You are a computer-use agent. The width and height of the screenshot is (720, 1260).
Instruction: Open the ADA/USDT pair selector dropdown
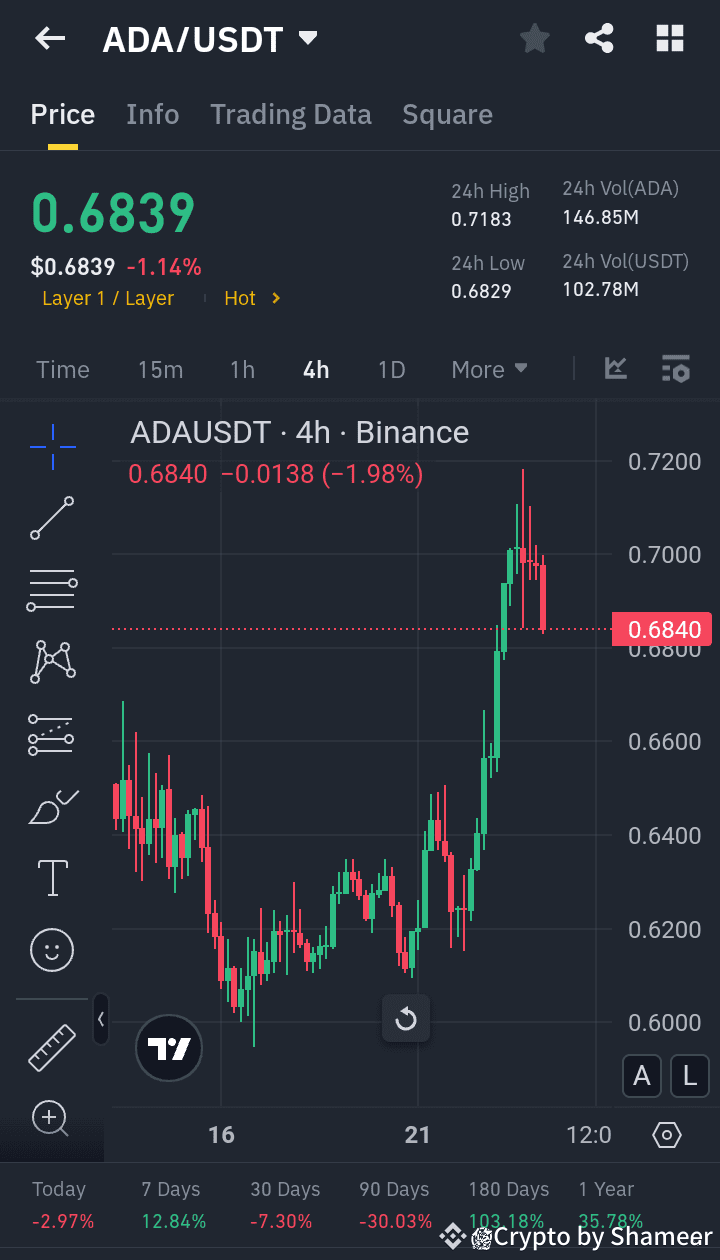pos(308,38)
